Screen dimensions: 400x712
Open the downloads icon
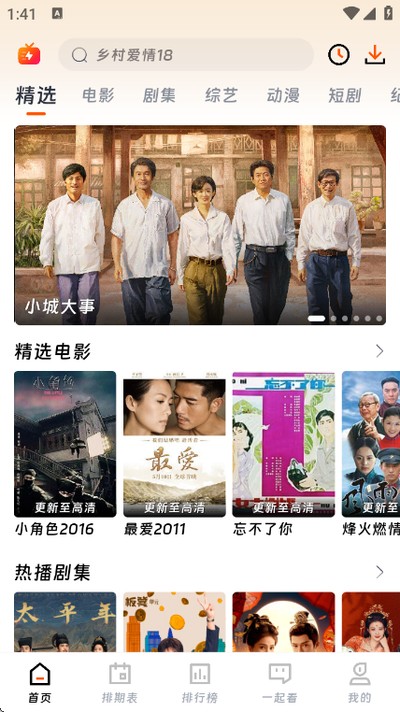pos(375,55)
